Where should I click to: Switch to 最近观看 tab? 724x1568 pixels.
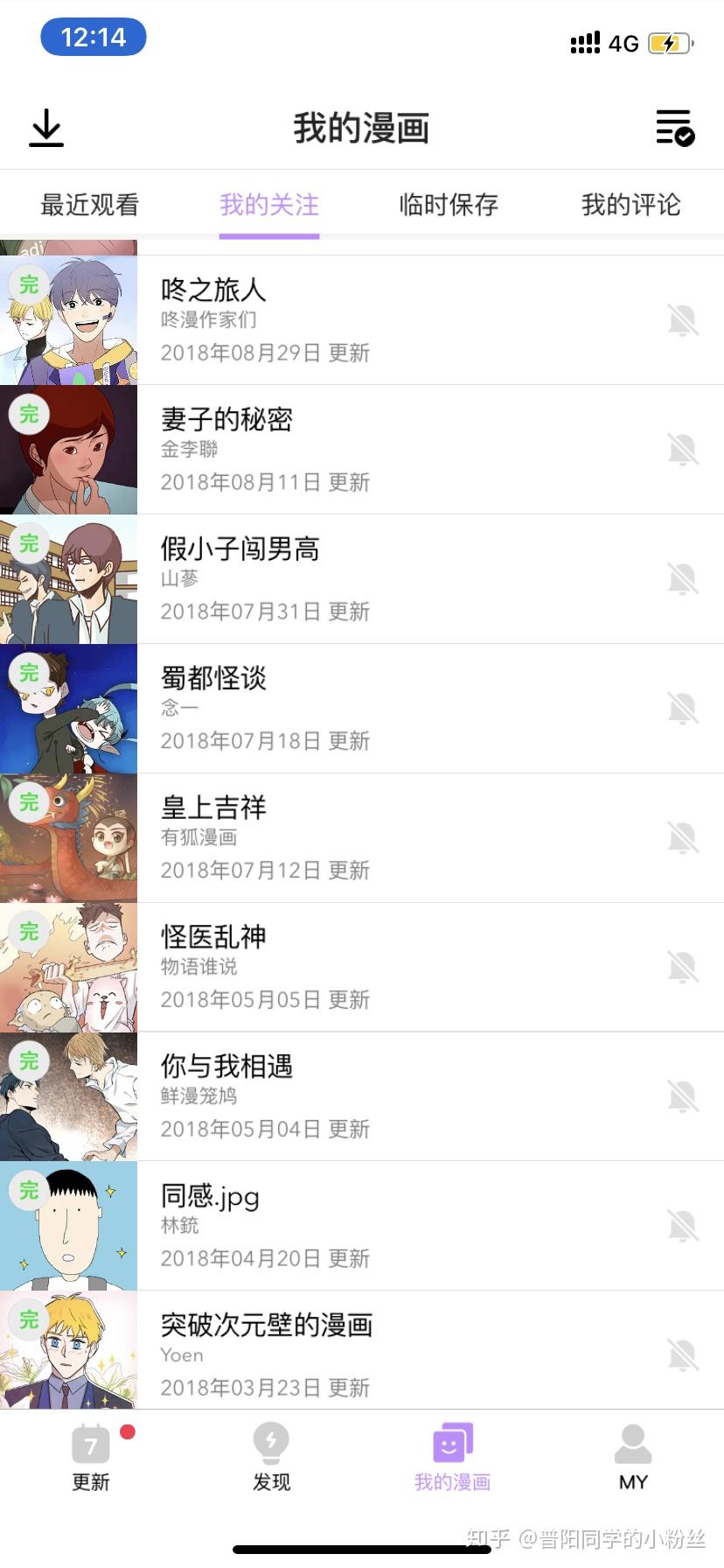click(x=90, y=205)
